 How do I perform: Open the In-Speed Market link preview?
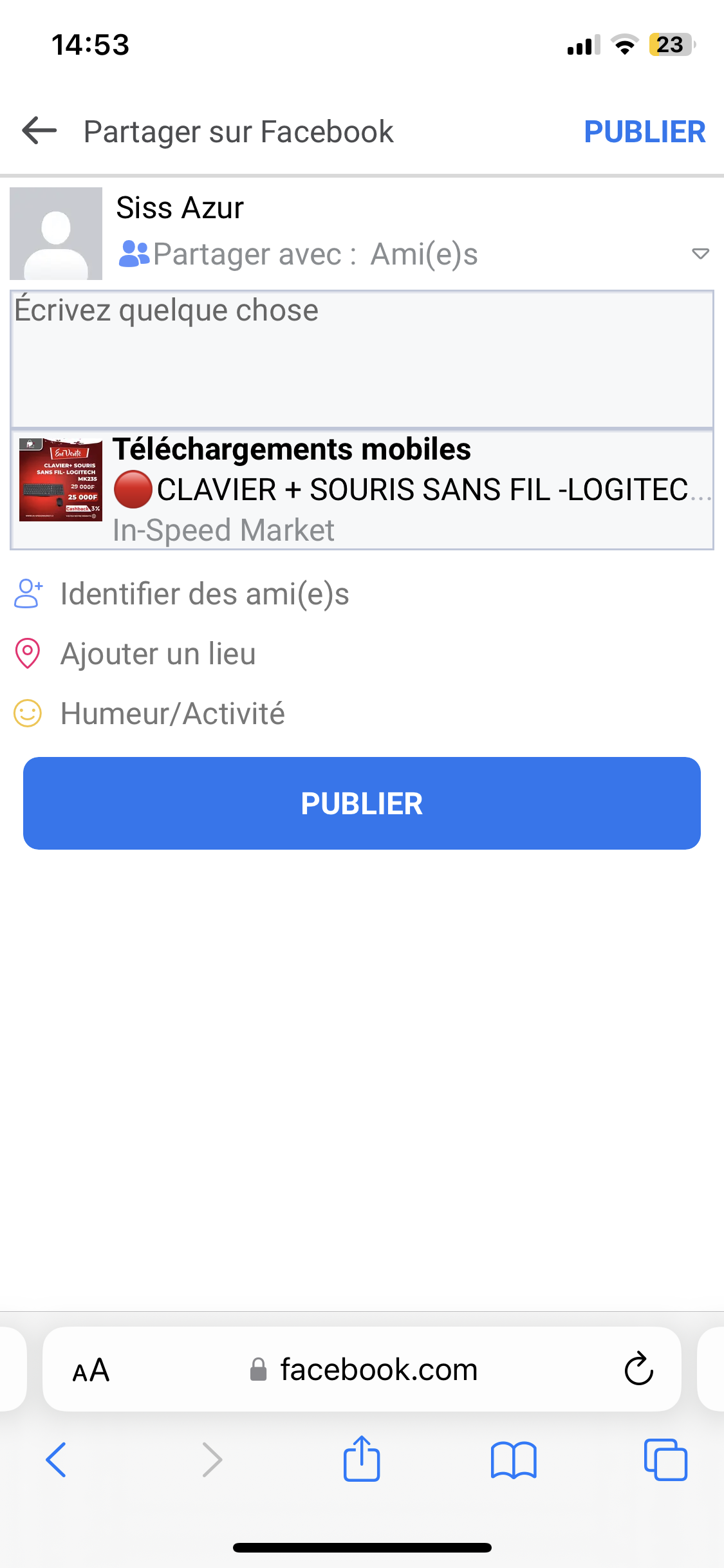(362, 490)
